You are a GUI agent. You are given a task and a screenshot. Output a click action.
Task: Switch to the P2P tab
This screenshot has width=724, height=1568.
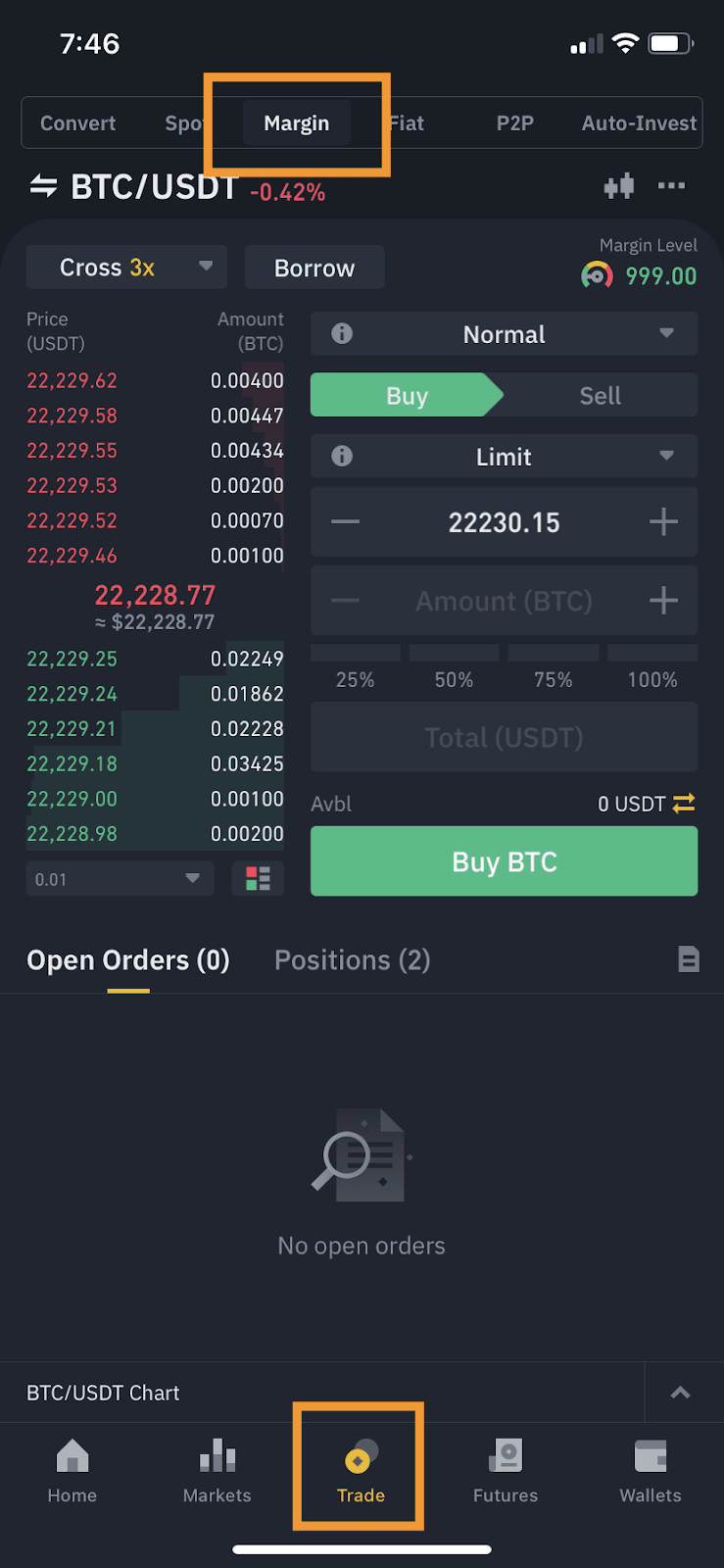[514, 123]
